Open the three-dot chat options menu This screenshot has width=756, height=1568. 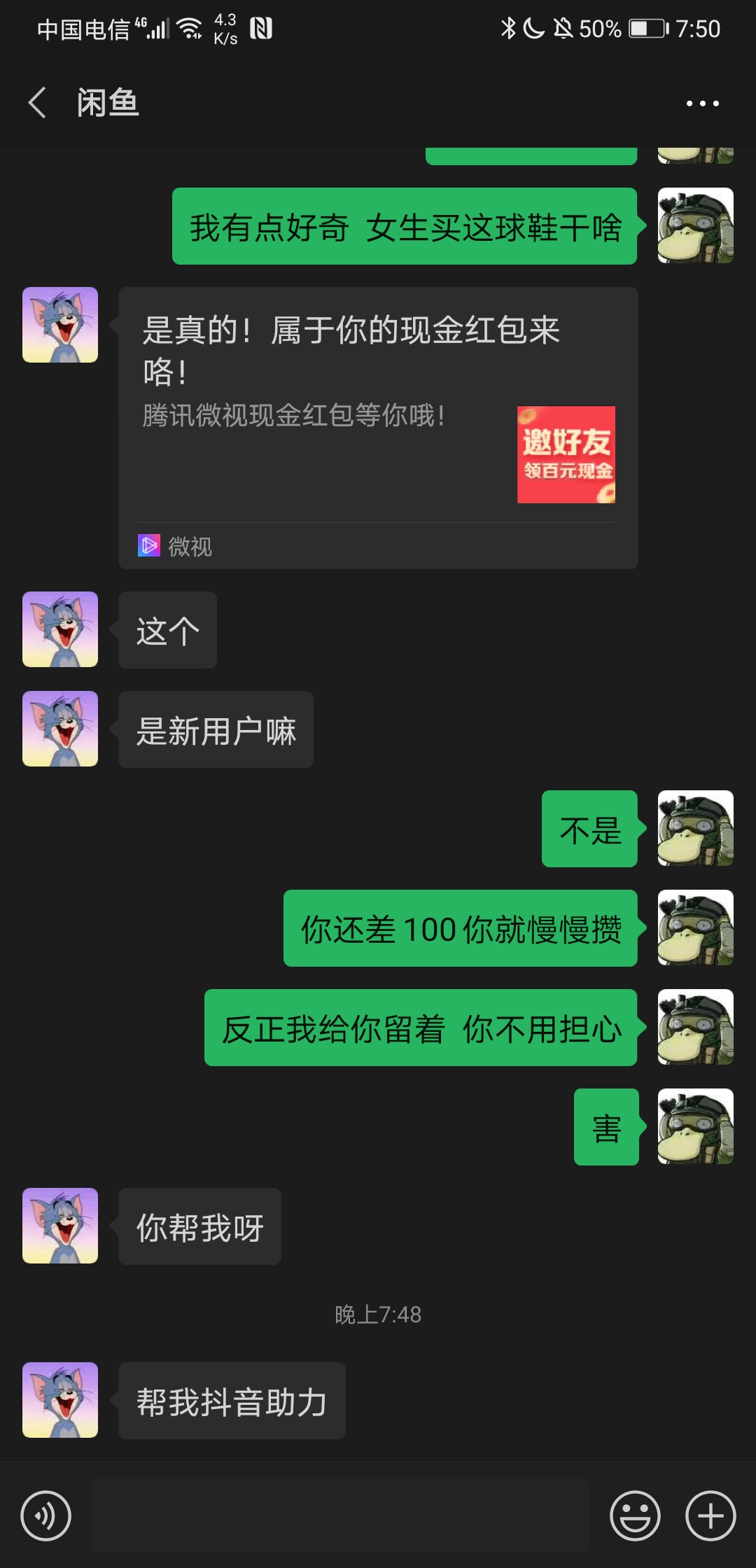tap(702, 103)
